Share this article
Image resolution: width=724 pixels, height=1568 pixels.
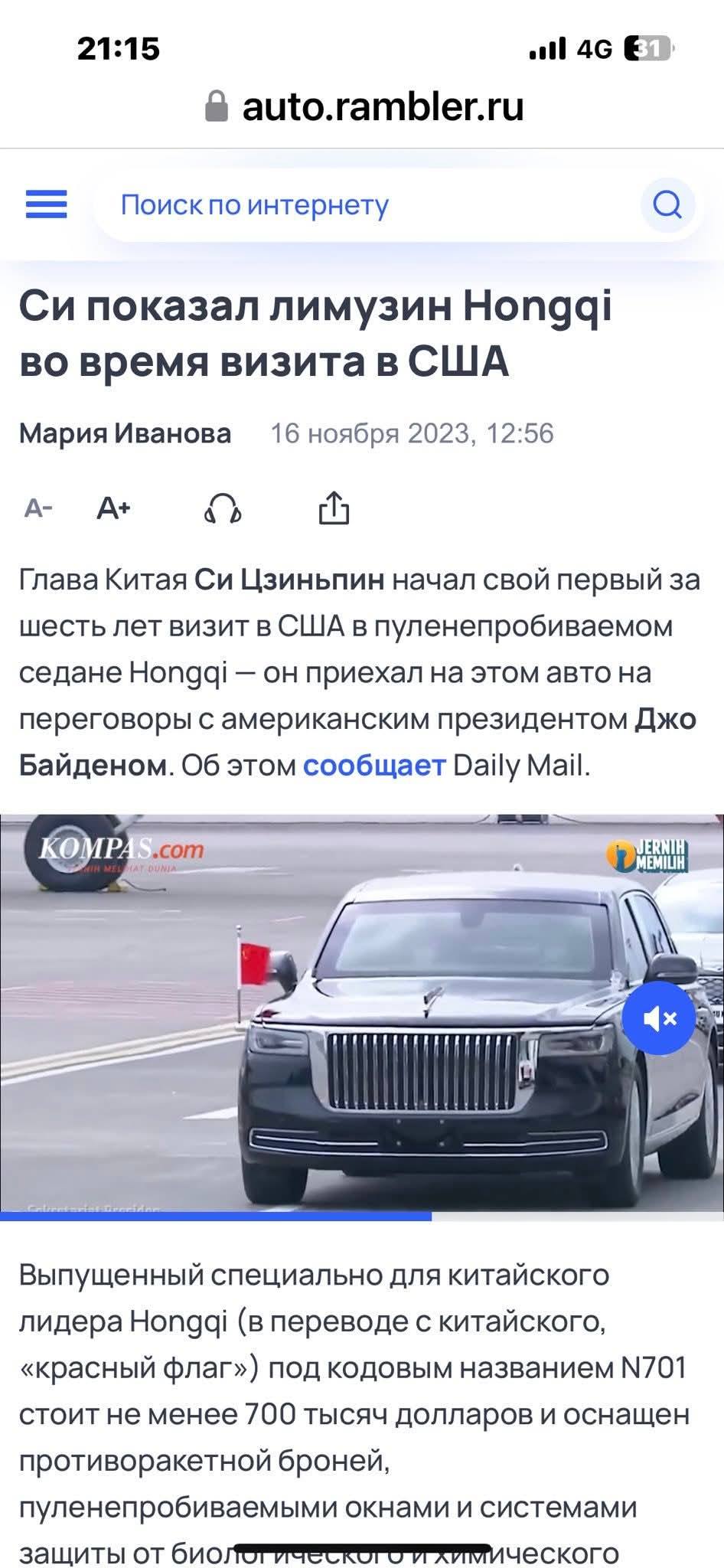[334, 508]
